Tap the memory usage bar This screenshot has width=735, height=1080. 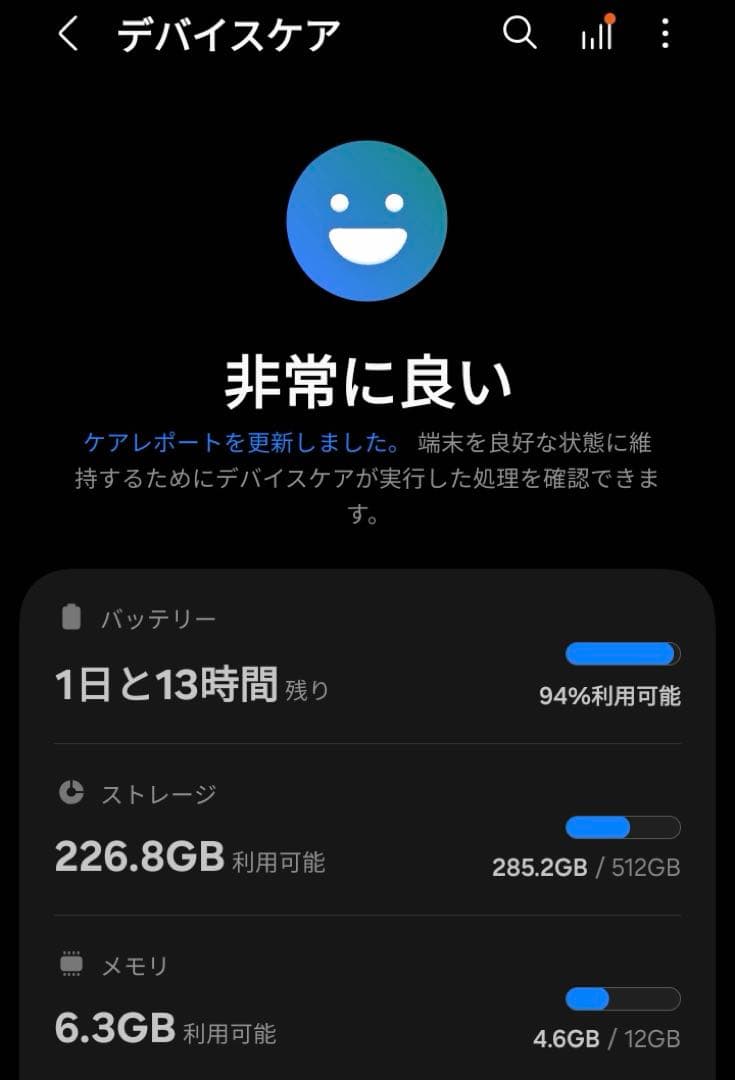pos(622,995)
